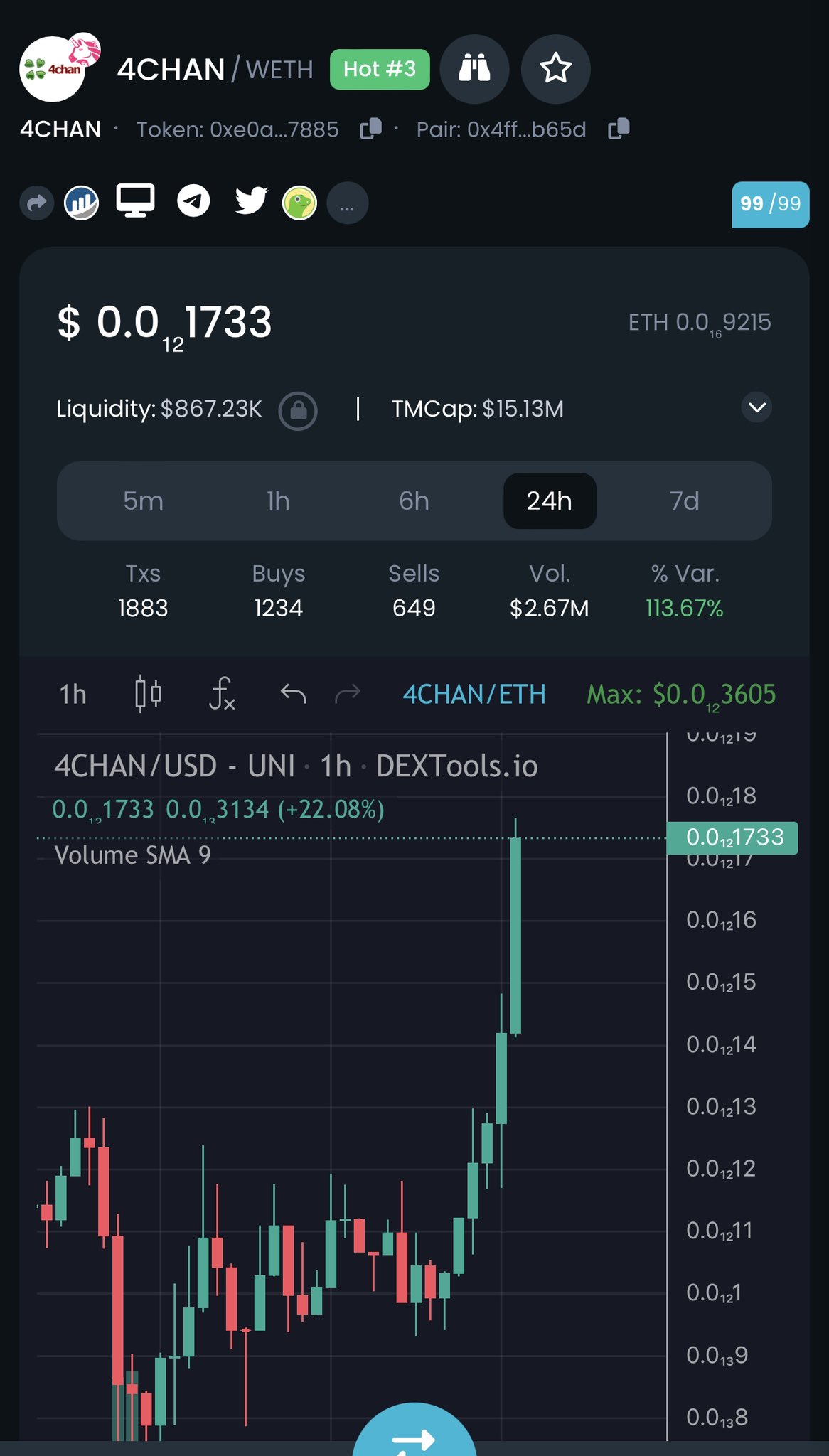Show more links with the ellipsis button

(347, 203)
